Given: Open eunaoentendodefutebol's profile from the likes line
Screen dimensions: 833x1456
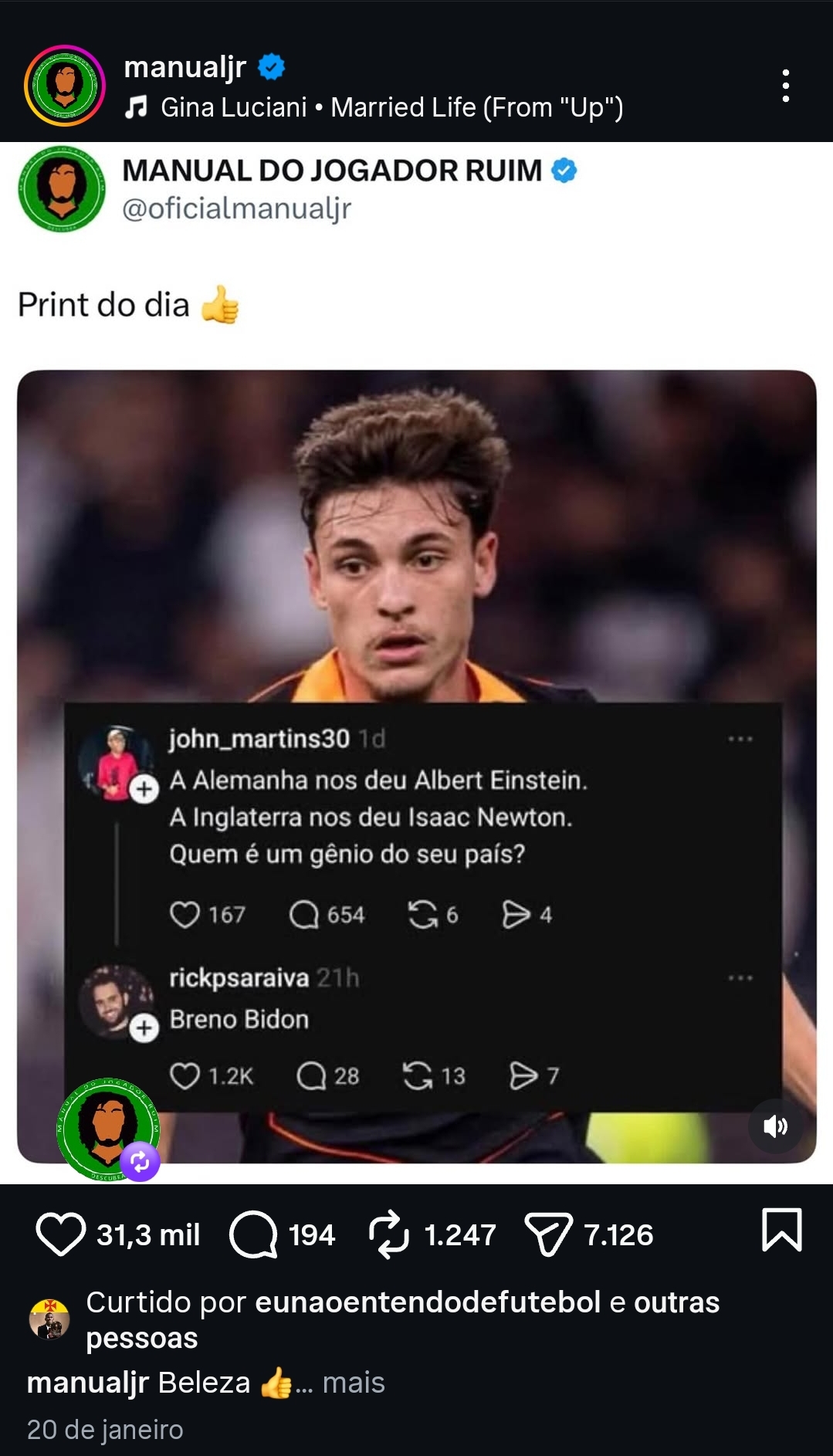Looking at the screenshot, I should click(428, 1302).
